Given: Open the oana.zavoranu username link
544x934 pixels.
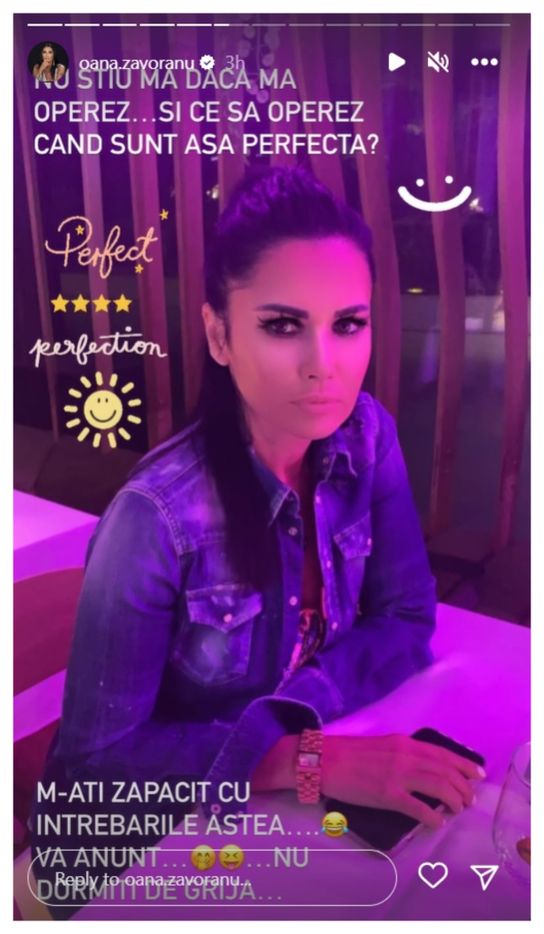Looking at the screenshot, I should point(136,62).
